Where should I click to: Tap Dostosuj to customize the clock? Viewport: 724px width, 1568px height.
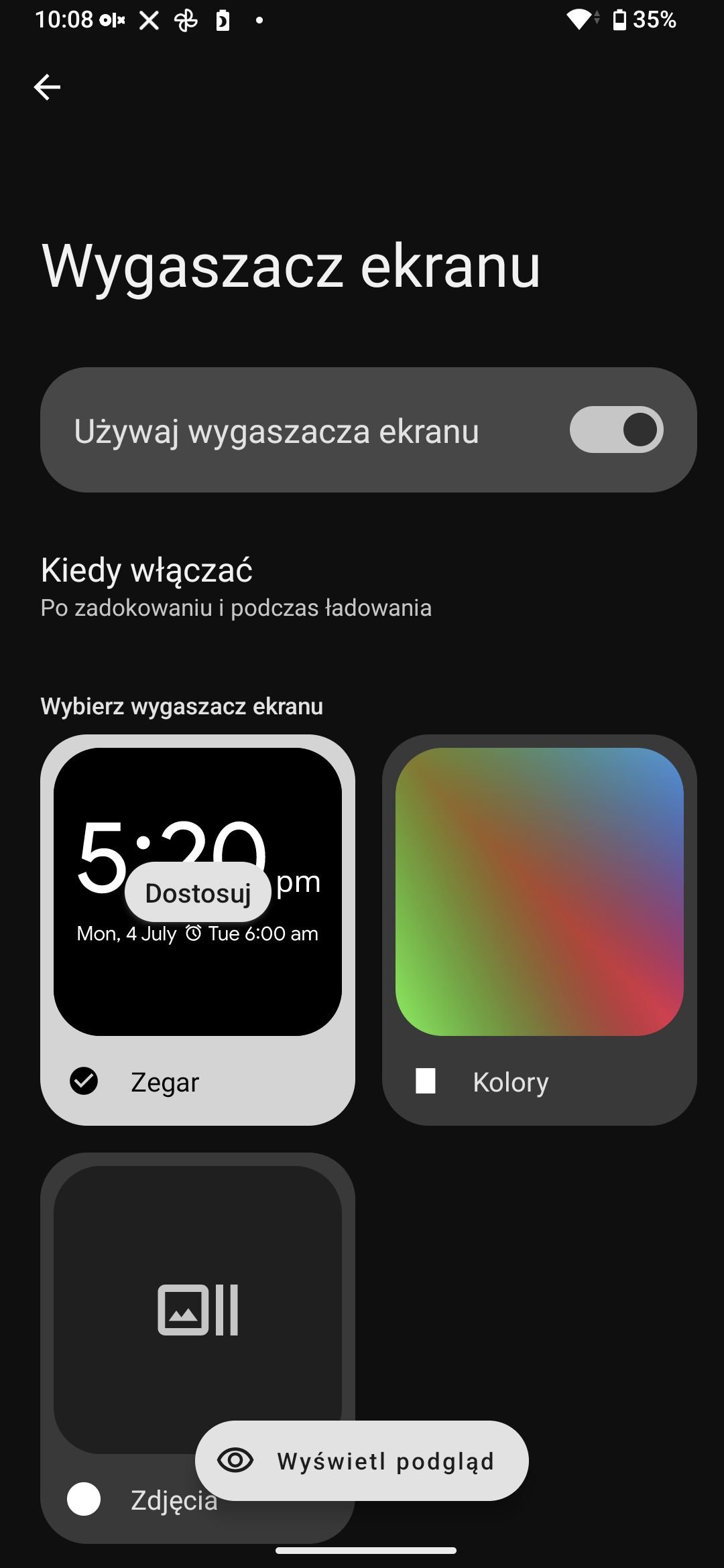[x=198, y=893]
